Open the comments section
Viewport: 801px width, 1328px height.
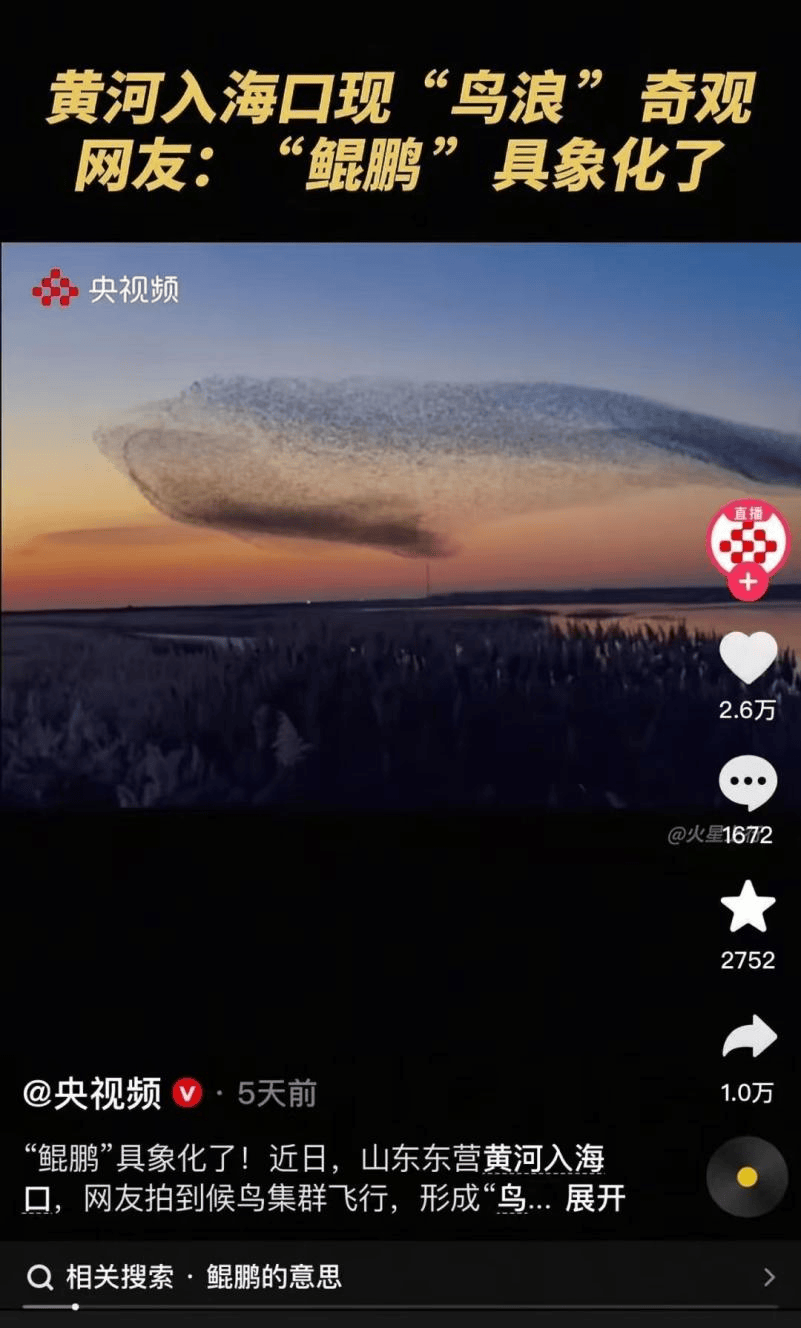(748, 785)
